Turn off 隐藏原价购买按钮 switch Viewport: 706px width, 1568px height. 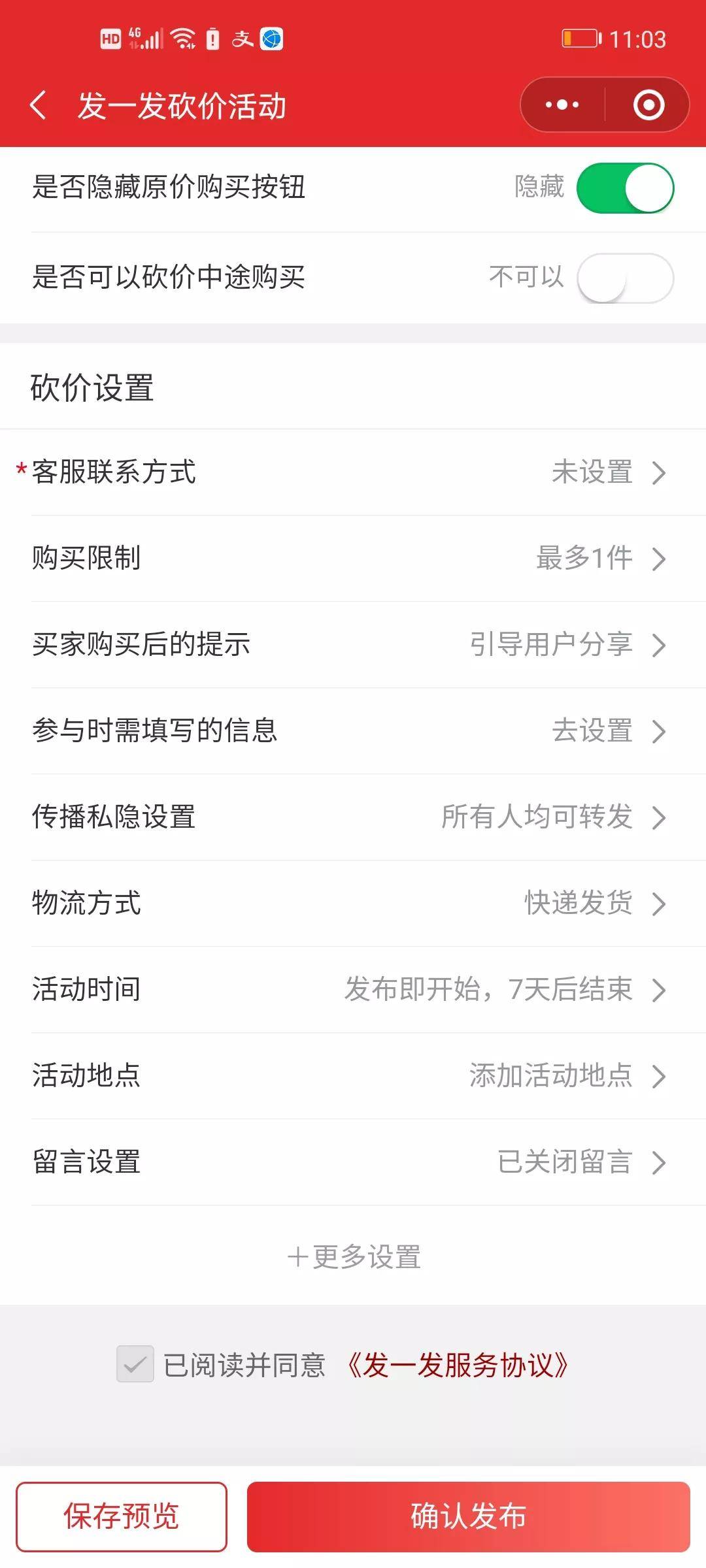[625, 188]
